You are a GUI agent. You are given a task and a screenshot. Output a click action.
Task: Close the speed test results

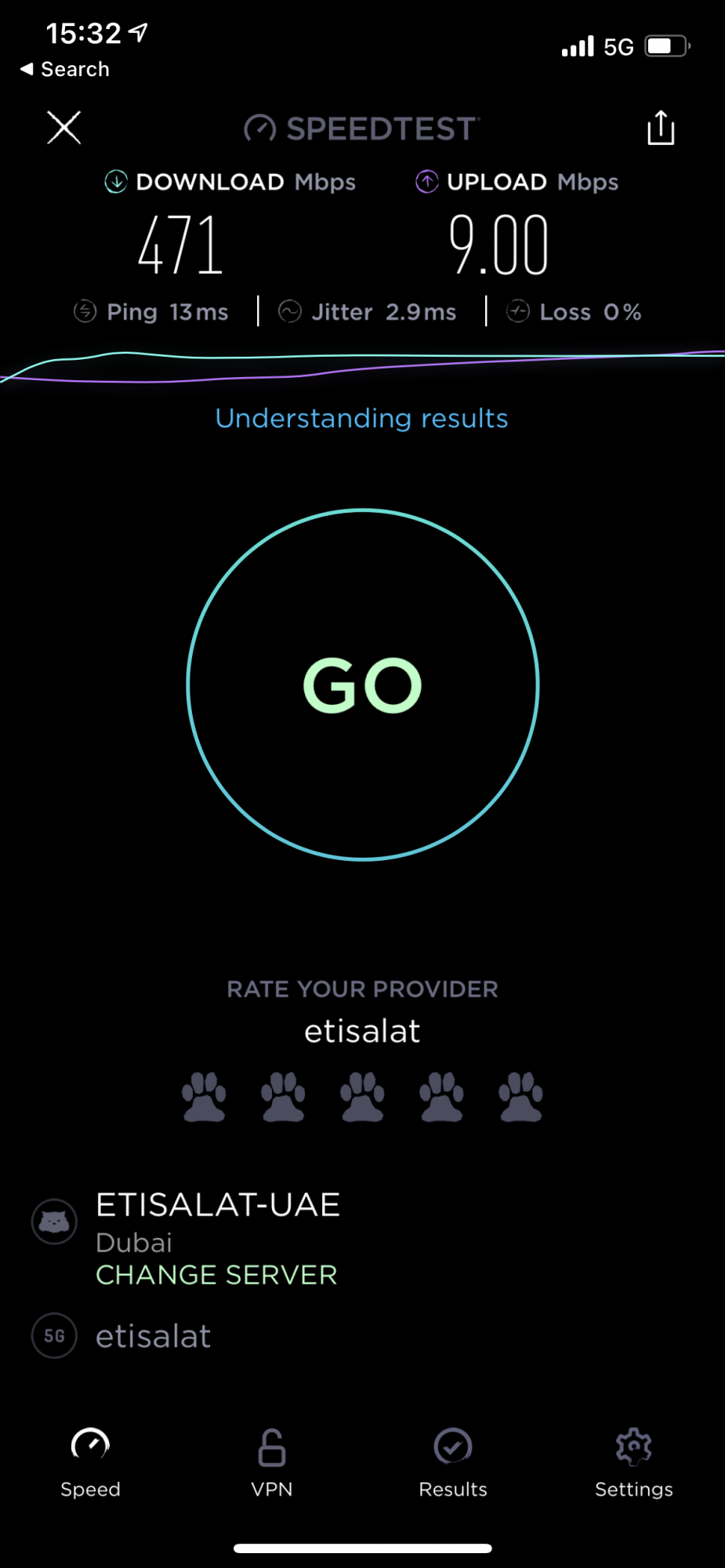point(63,128)
